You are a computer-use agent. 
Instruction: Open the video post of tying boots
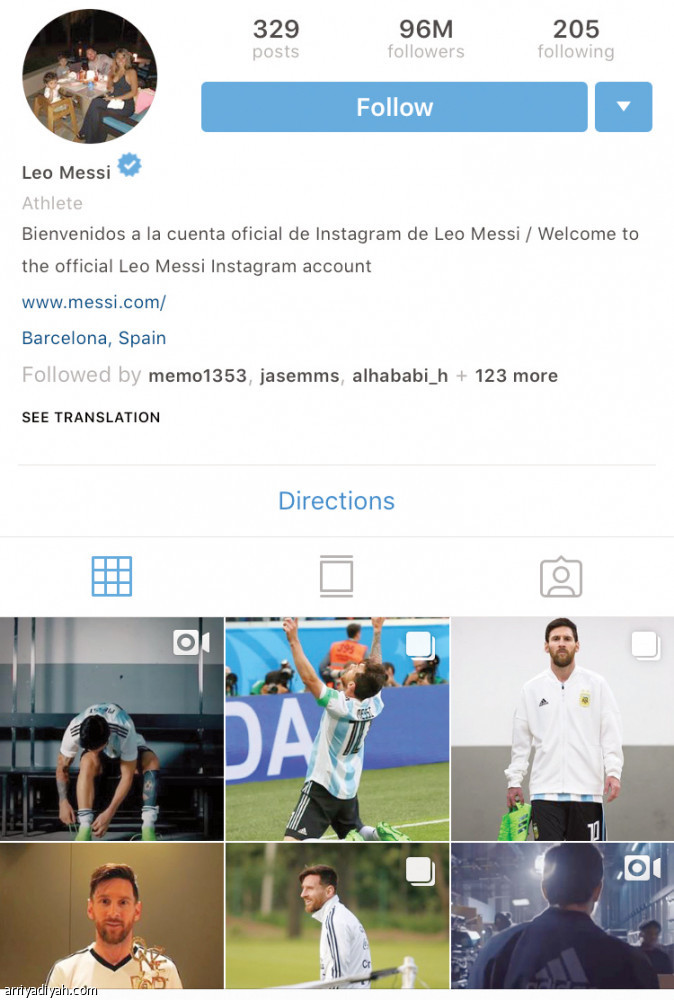[x=112, y=728]
